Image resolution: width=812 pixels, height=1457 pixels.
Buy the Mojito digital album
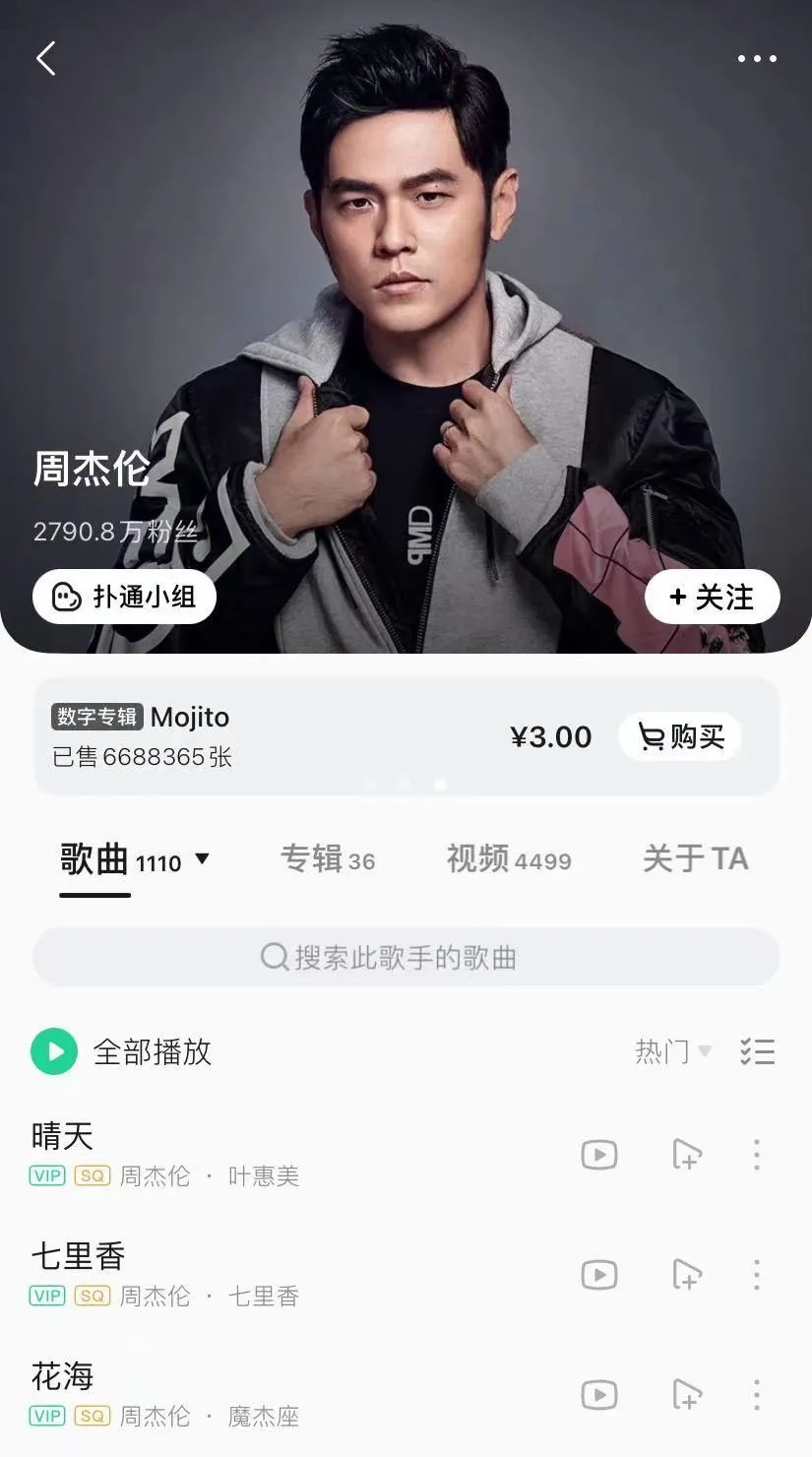[680, 736]
